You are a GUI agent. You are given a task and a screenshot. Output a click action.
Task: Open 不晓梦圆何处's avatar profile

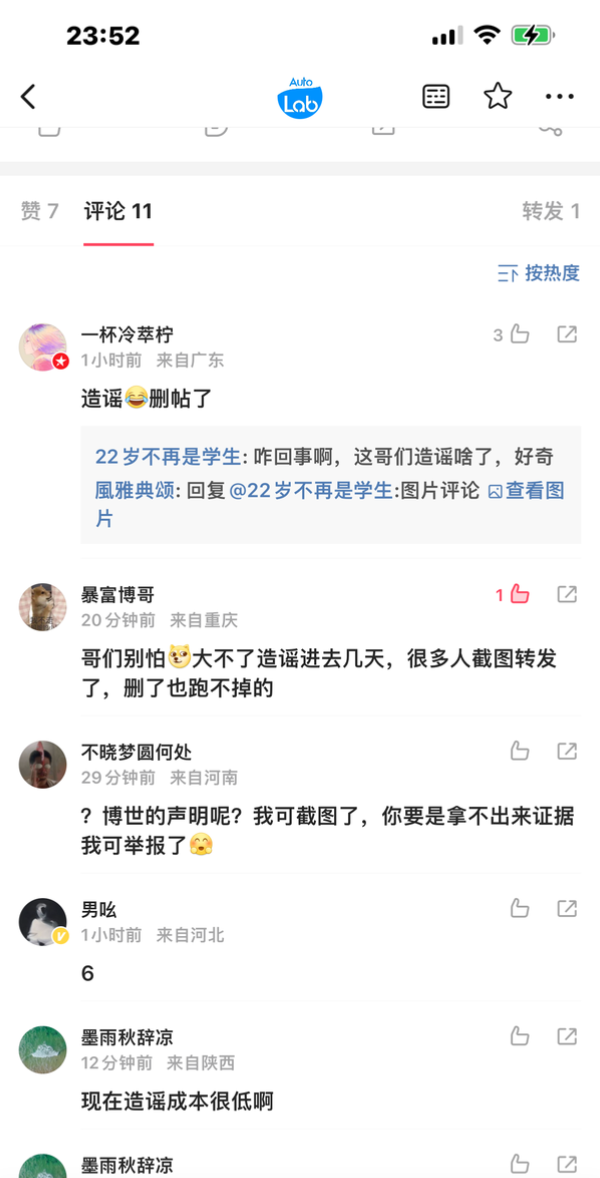point(43,765)
